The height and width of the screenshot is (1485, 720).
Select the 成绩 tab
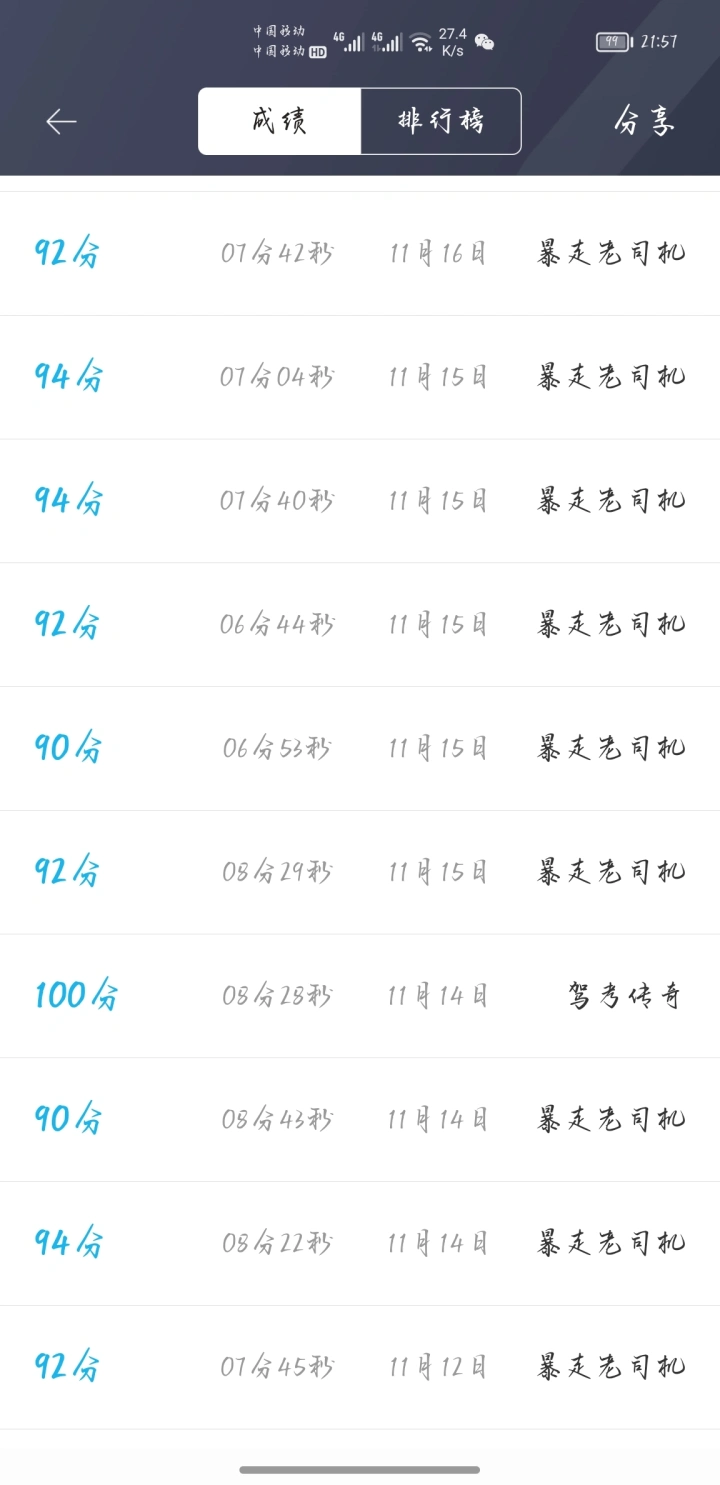279,121
